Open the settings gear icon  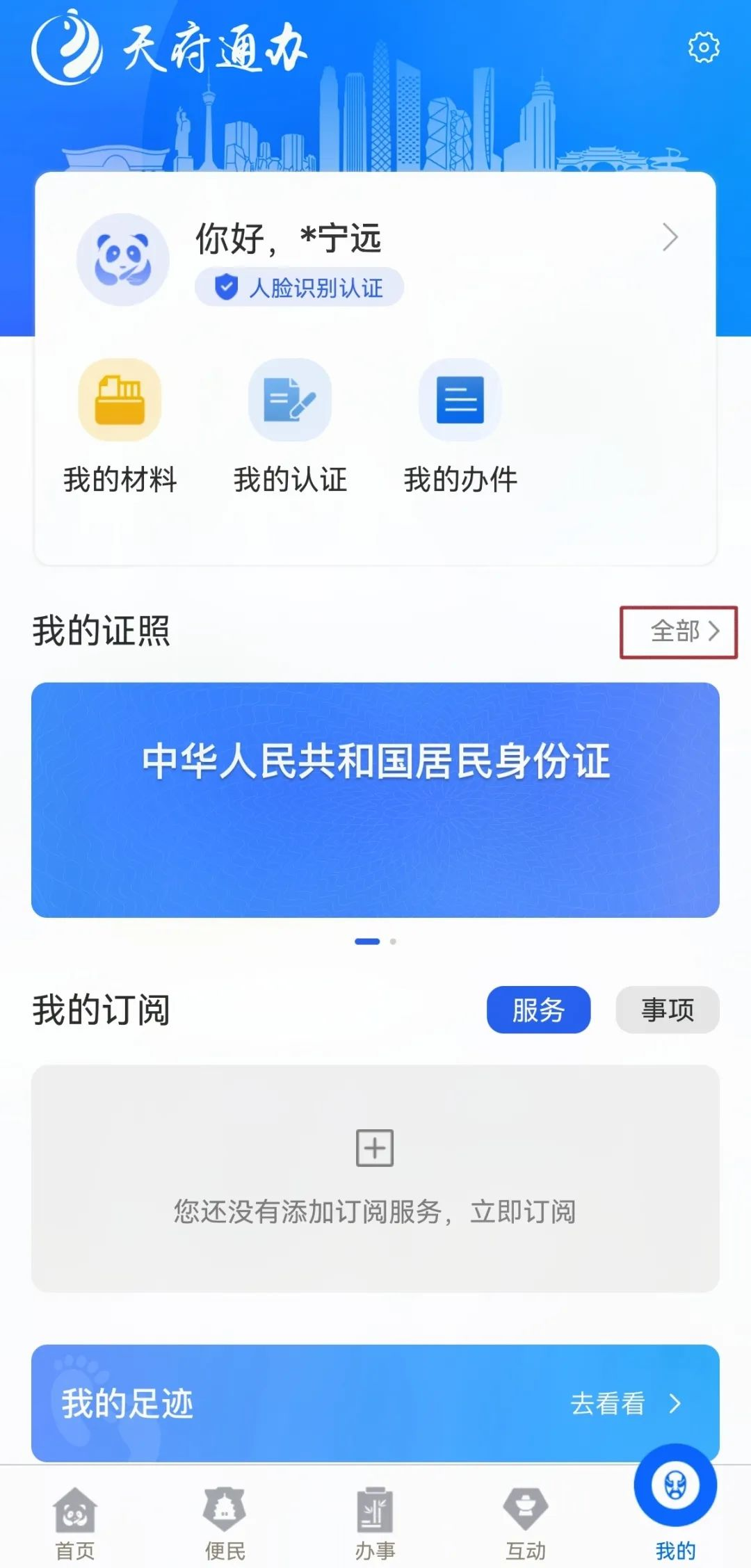(703, 47)
